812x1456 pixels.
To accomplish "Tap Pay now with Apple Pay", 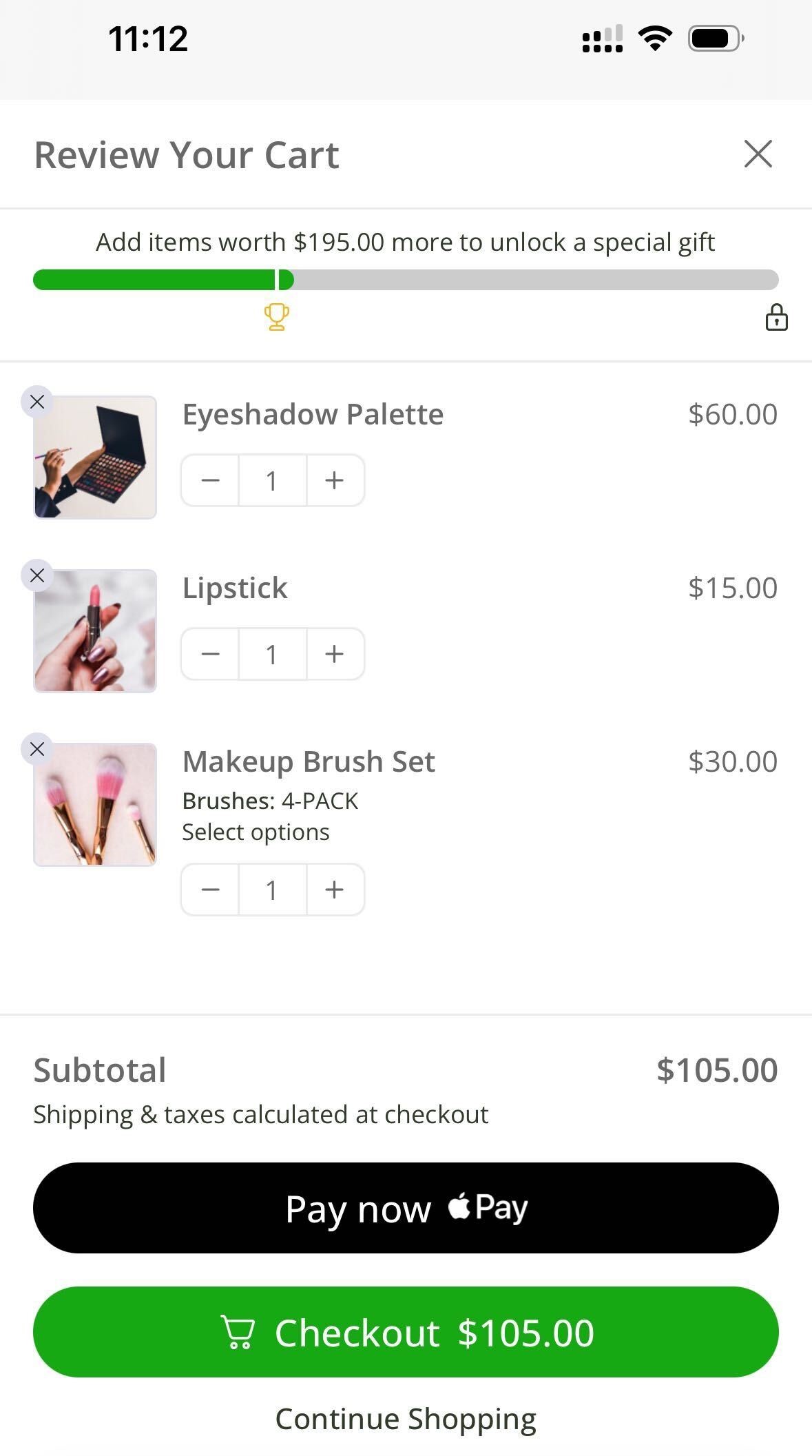I will tap(406, 1207).
